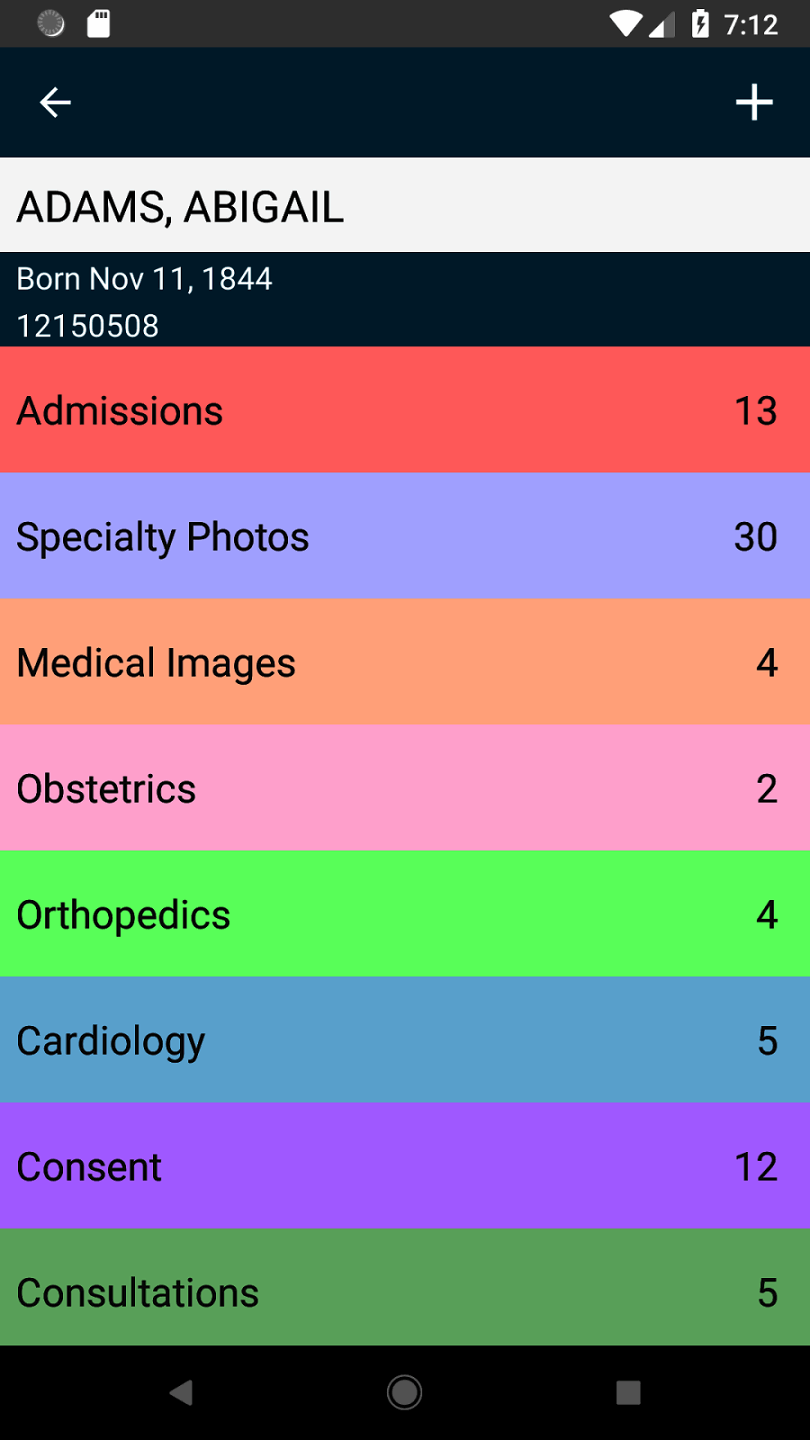Open the Specialty Photos category
Image resolution: width=810 pixels, height=1440 pixels.
point(405,536)
